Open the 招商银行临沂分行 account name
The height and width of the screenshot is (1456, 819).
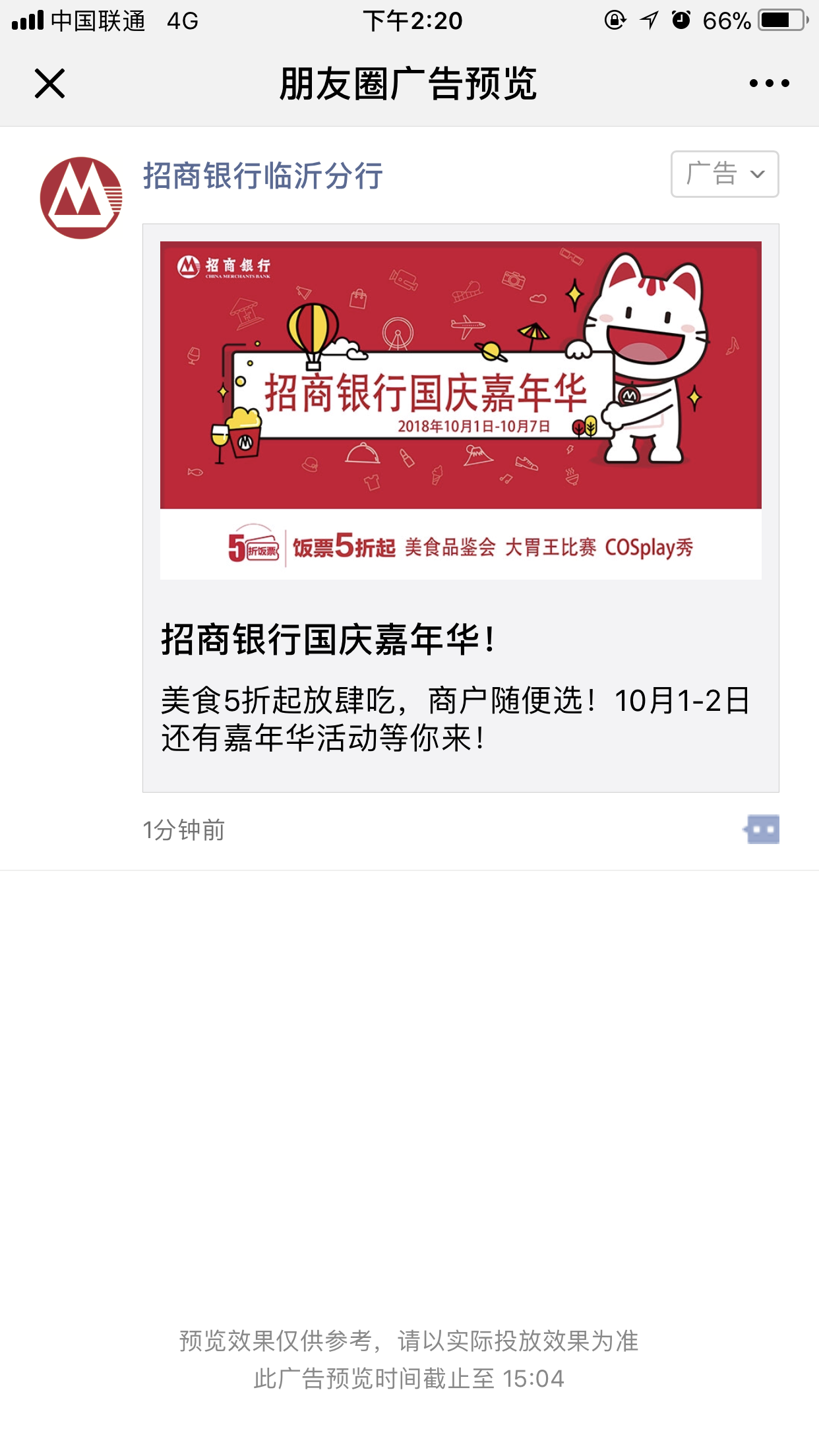pyautogui.click(x=263, y=176)
